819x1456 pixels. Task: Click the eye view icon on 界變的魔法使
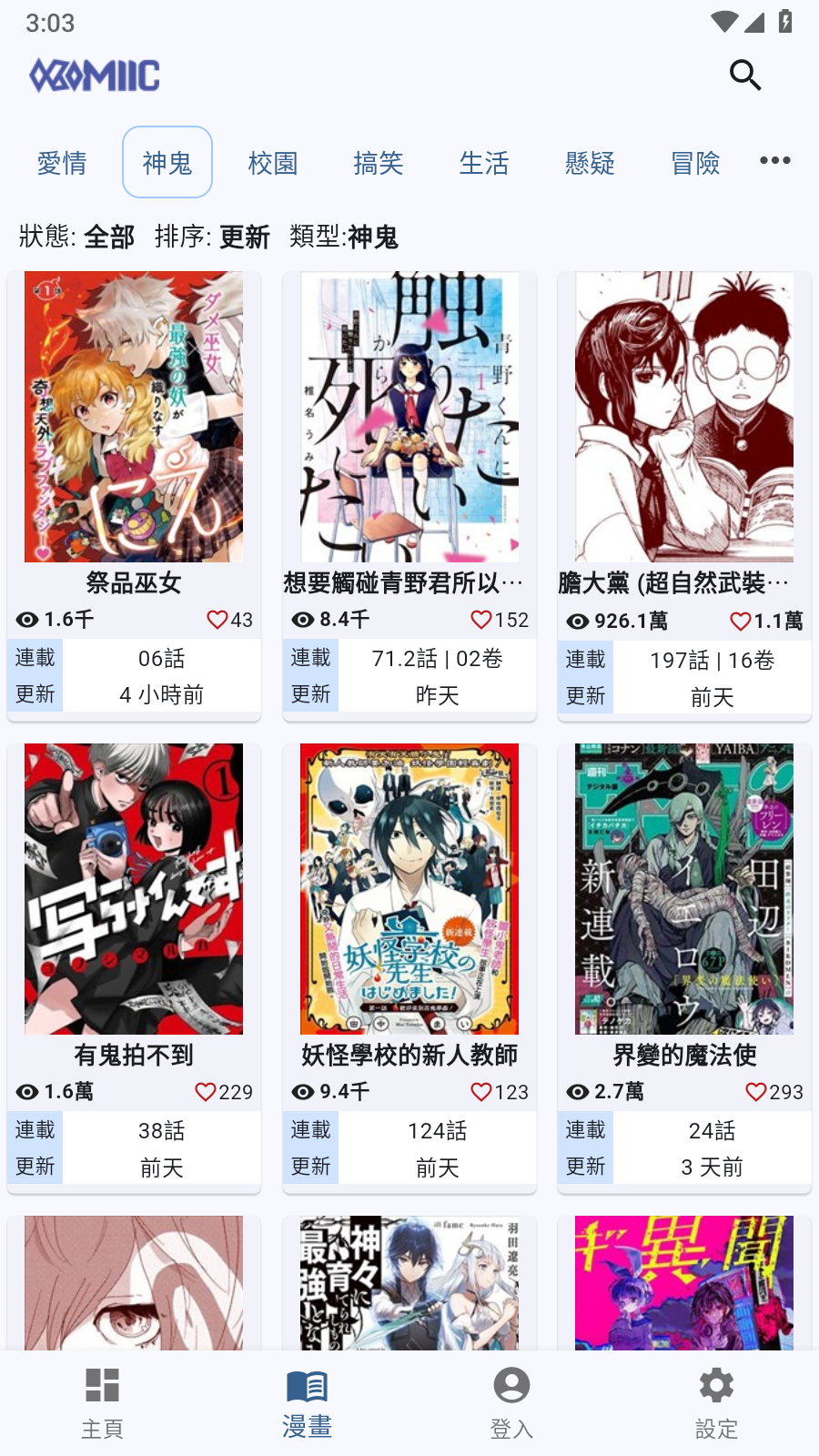click(x=575, y=1092)
